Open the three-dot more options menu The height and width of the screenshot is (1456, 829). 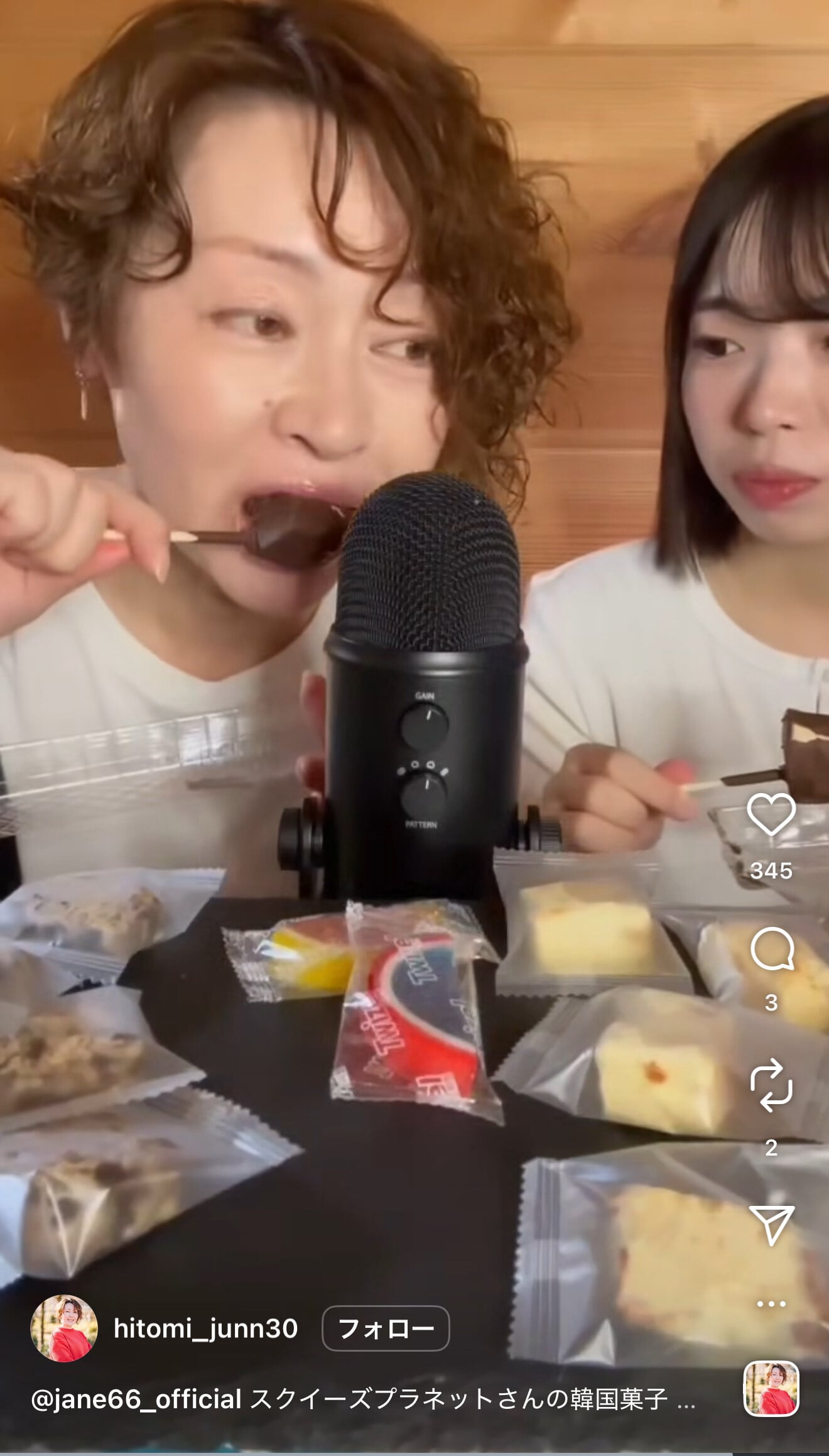click(771, 1303)
